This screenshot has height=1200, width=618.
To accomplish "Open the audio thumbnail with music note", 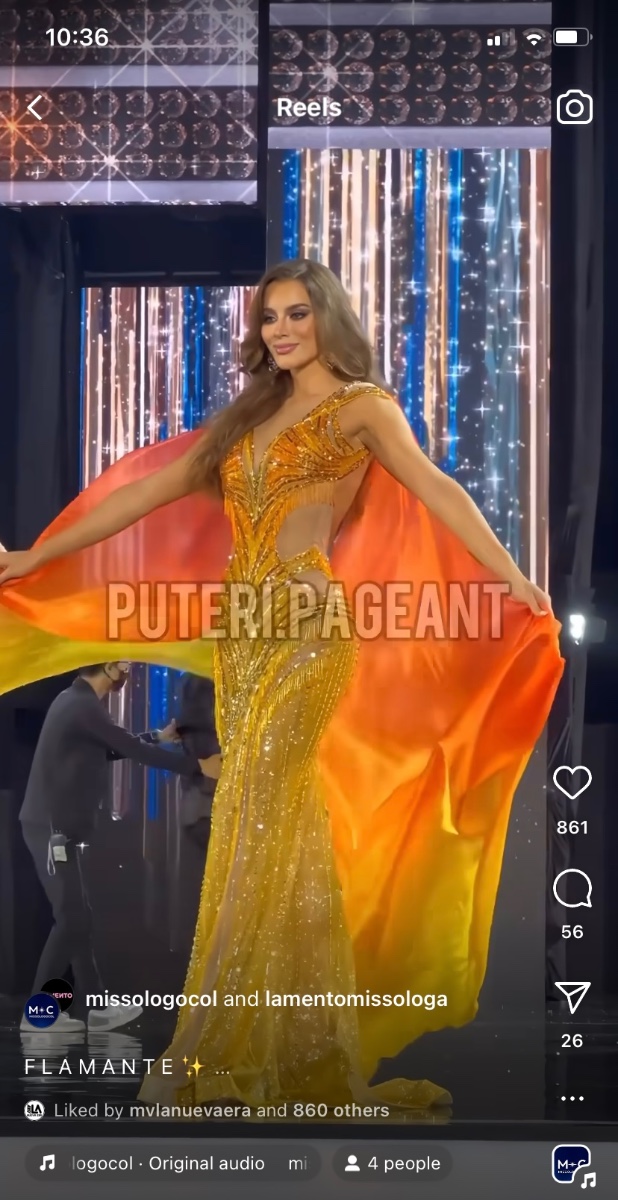I will pos(572,1164).
